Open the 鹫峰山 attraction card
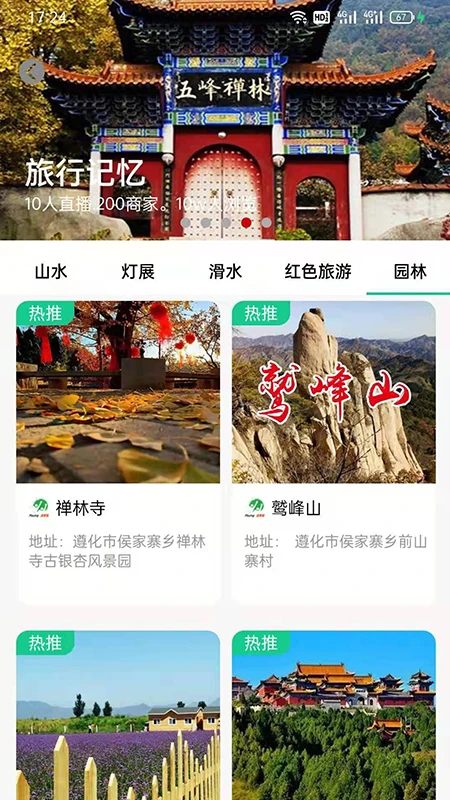 (x=334, y=453)
